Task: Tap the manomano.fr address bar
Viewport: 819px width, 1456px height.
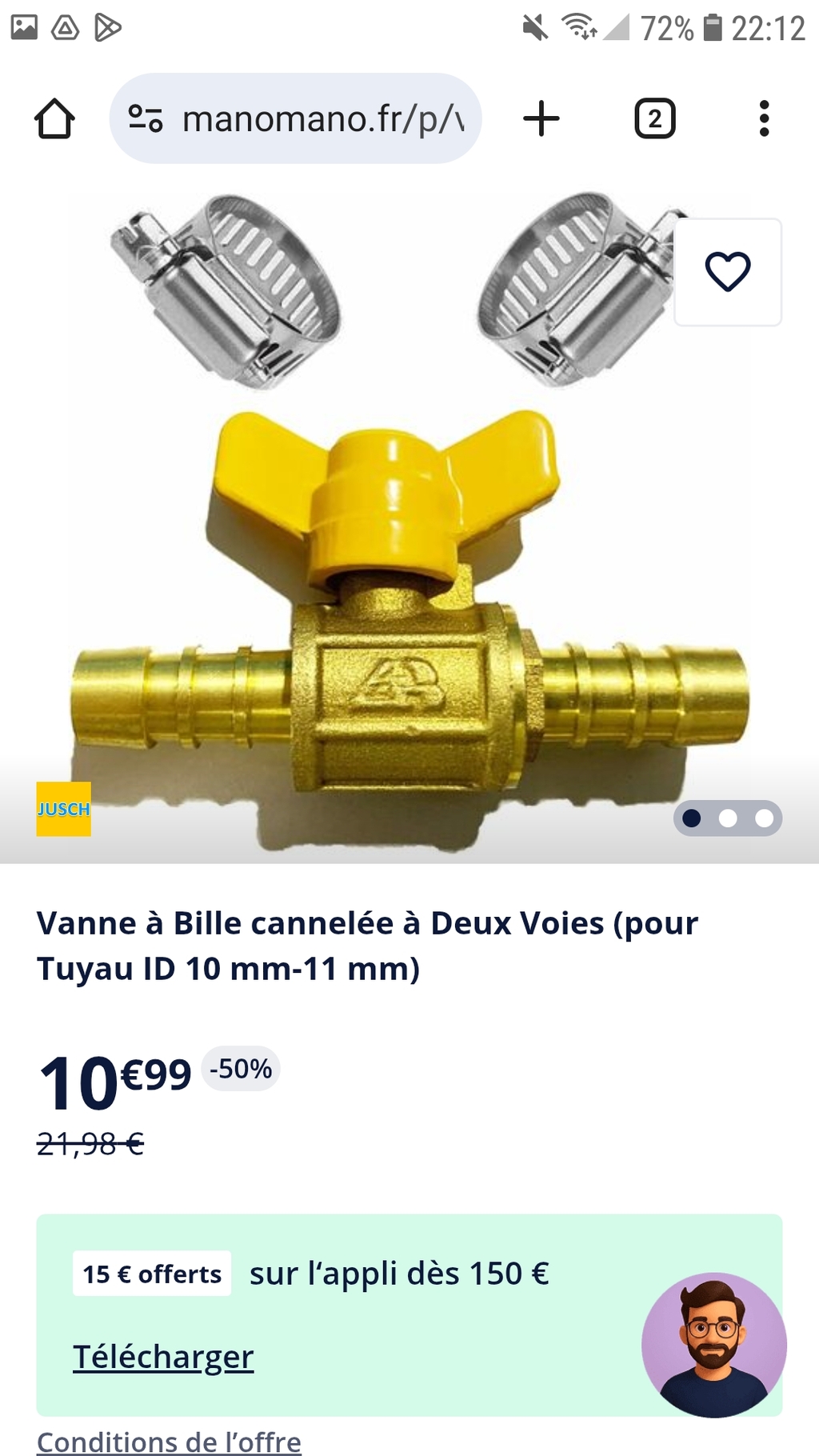Action: [x=295, y=118]
